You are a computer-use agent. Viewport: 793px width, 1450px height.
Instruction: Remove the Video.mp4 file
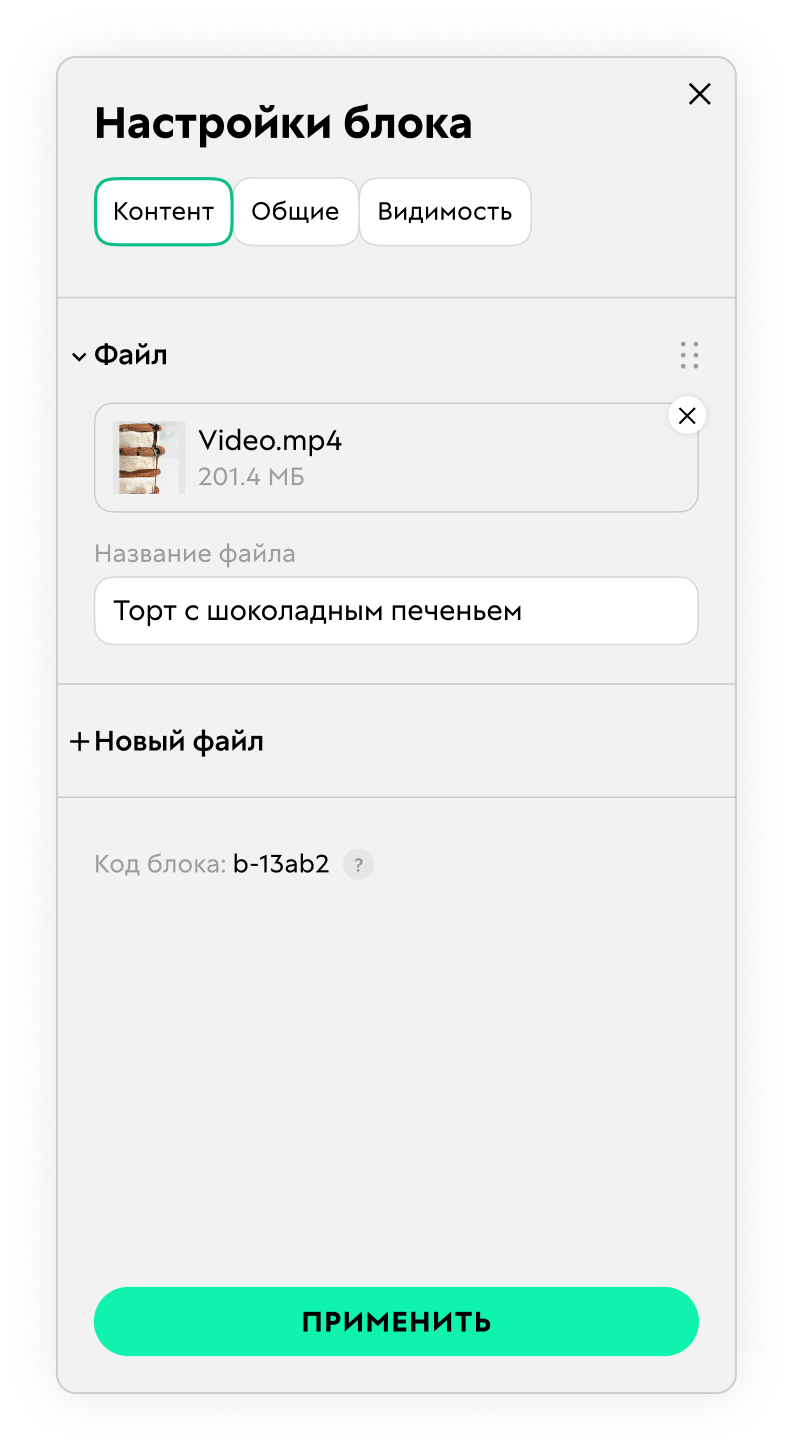coord(686,416)
